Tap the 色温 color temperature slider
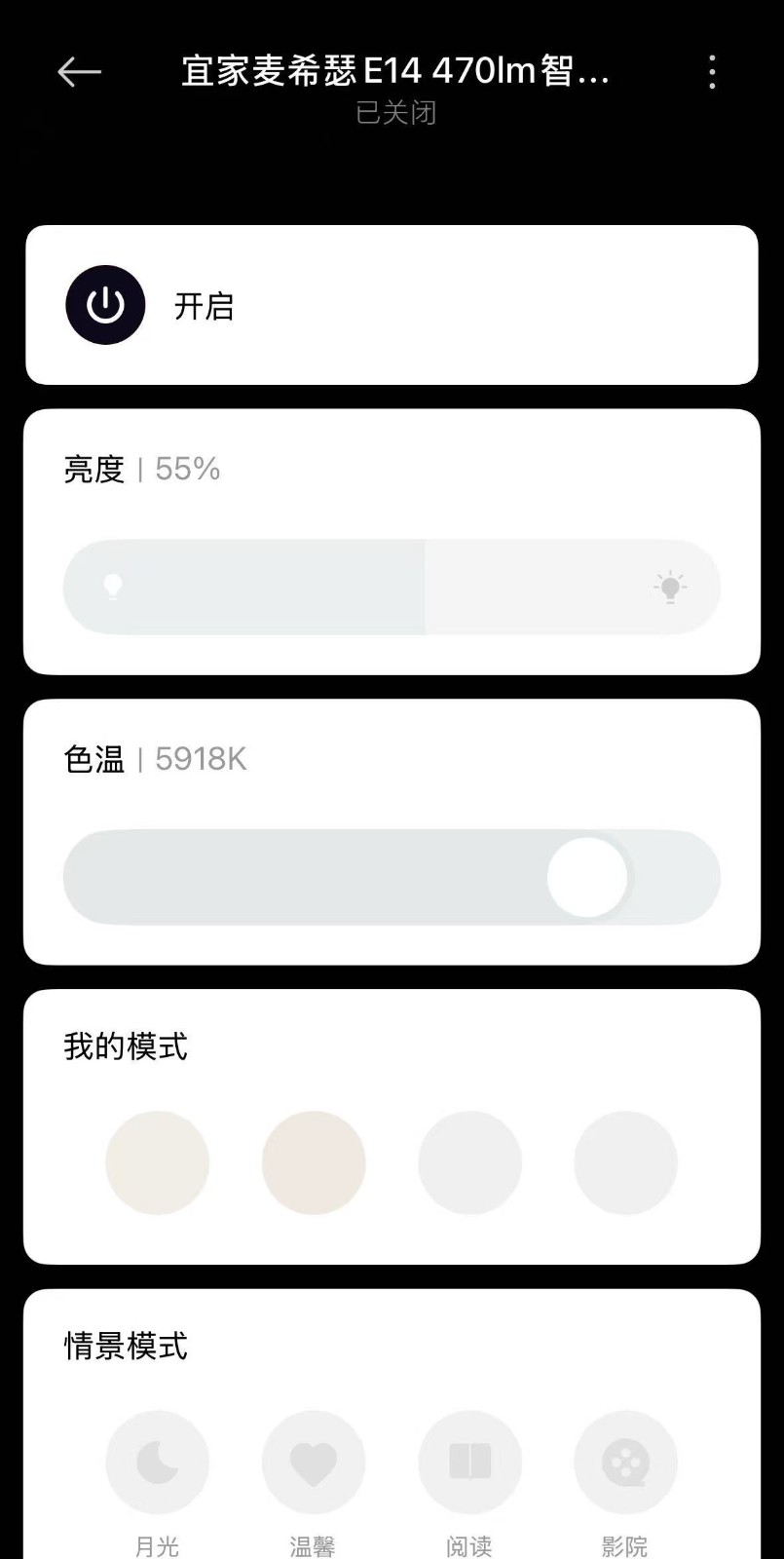The image size is (784, 1559). (392, 877)
